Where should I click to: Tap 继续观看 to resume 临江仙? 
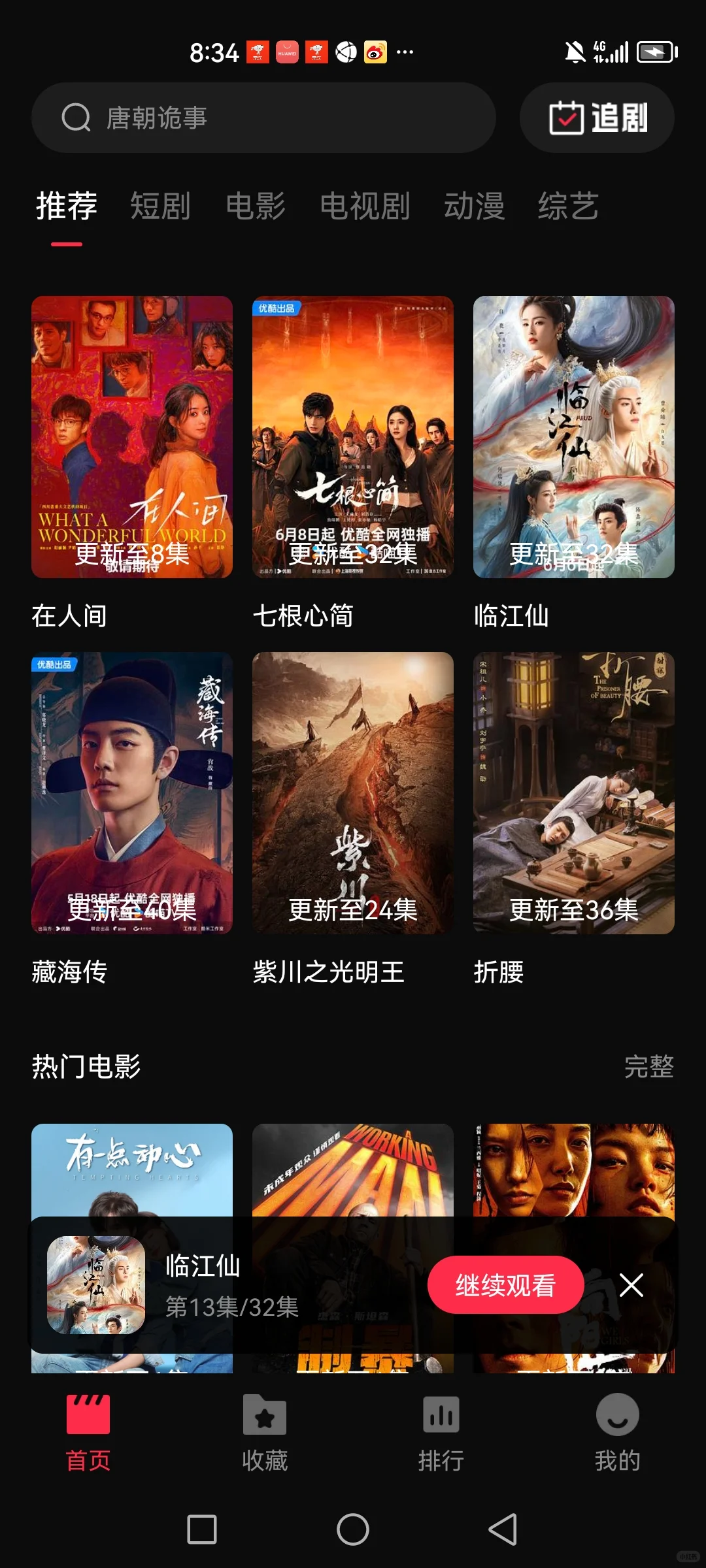pos(505,1285)
